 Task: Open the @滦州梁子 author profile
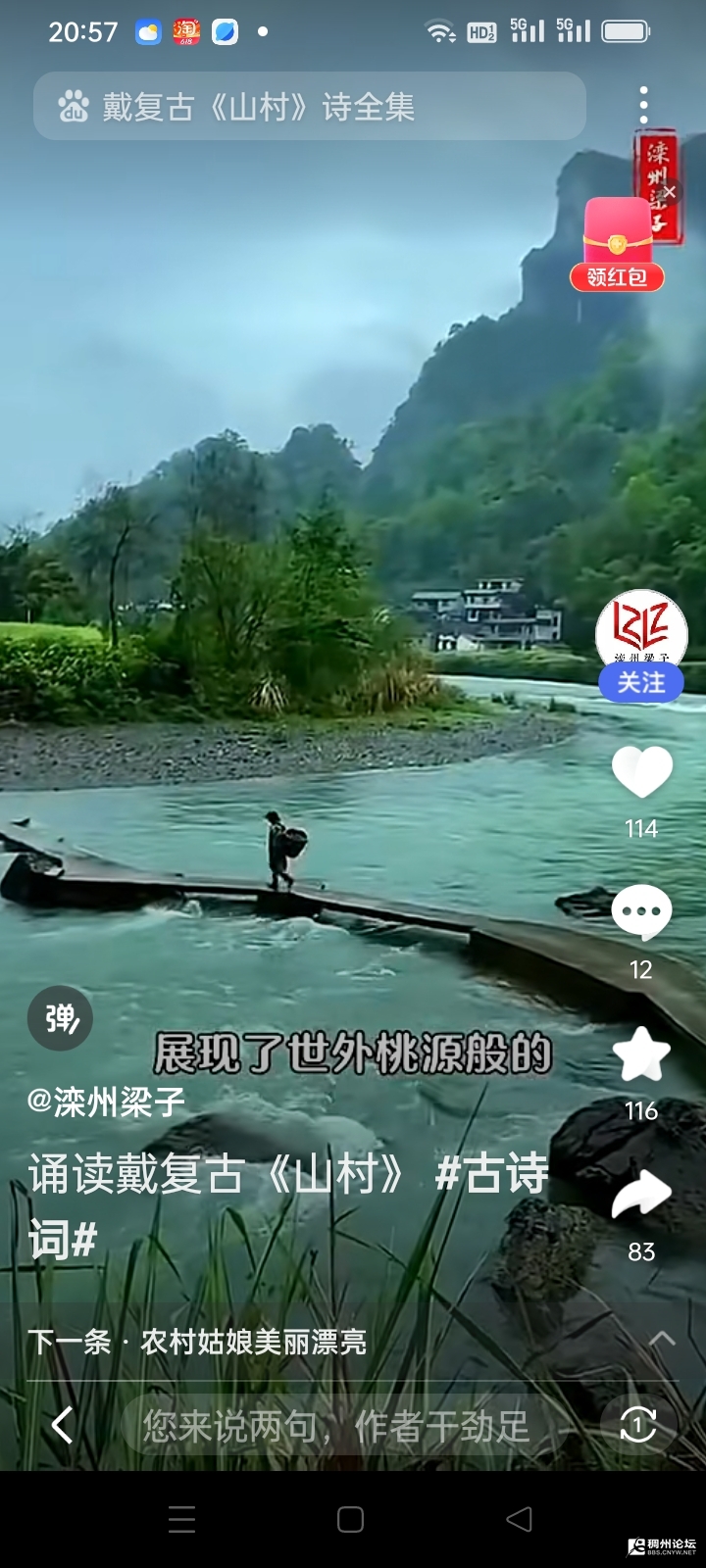[x=106, y=1102]
